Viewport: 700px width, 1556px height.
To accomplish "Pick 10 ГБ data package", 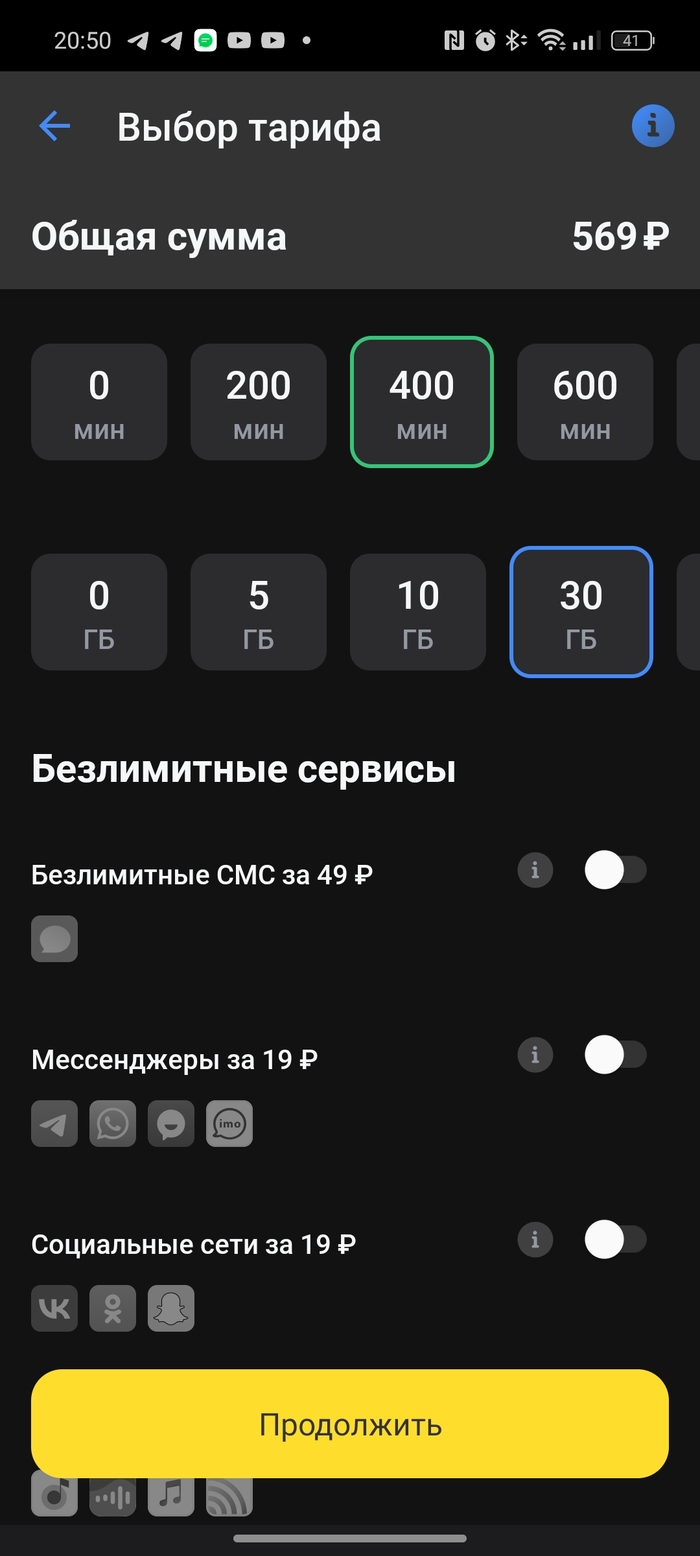I will [417, 611].
